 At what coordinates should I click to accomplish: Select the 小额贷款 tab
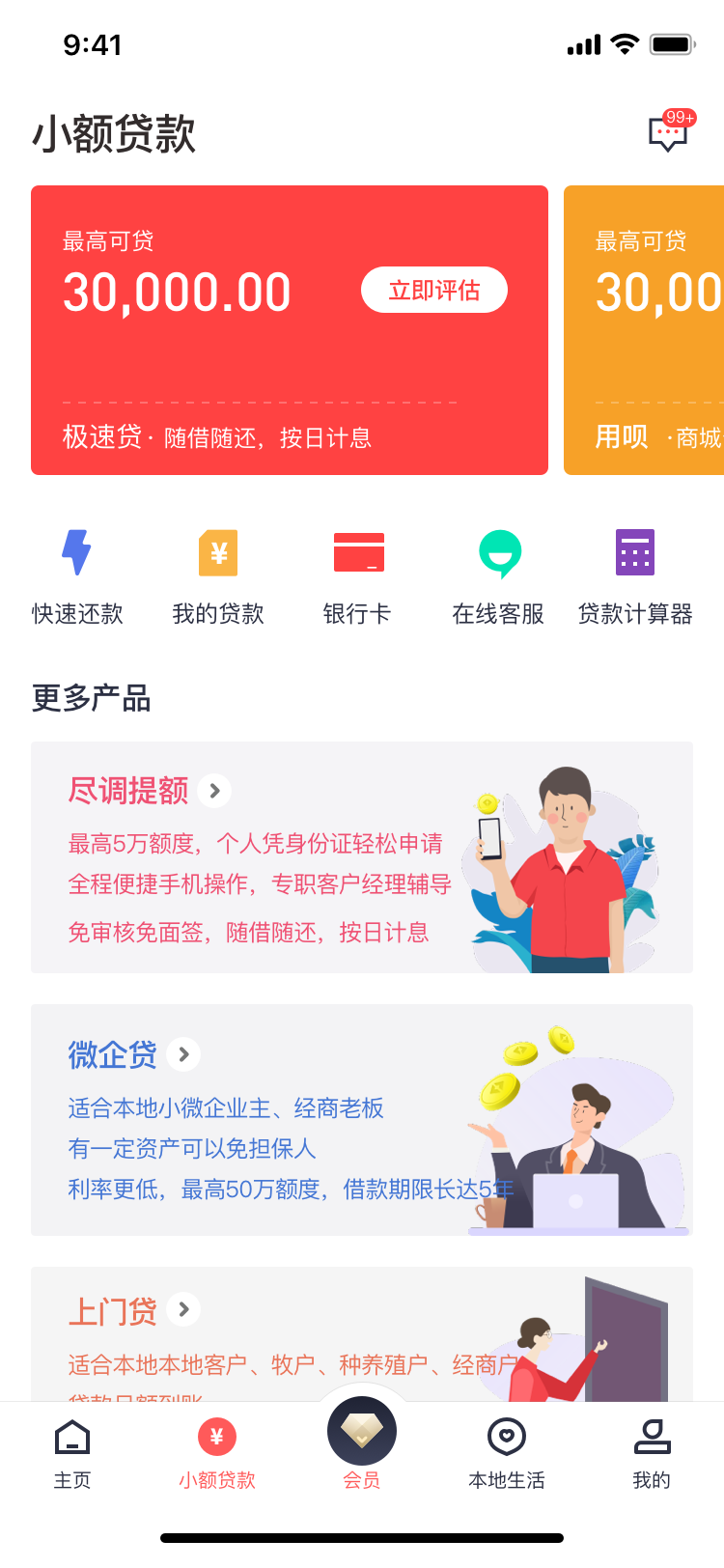(217, 1454)
